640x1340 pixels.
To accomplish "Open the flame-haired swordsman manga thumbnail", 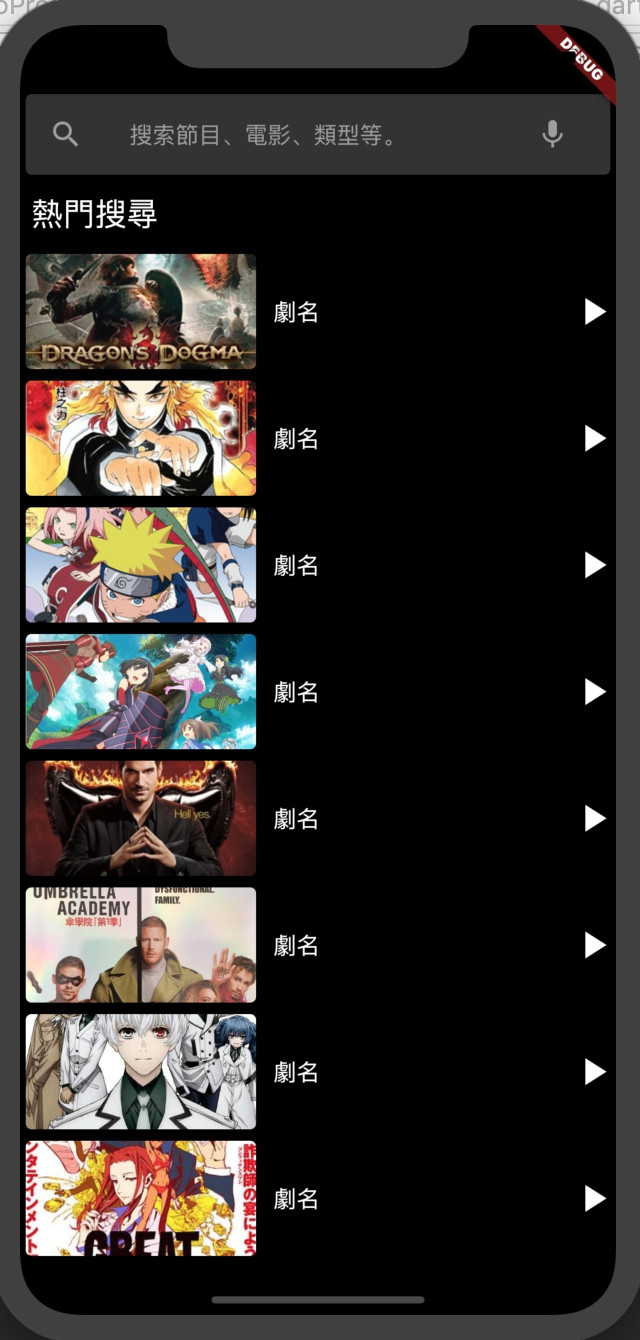I will 141,438.
